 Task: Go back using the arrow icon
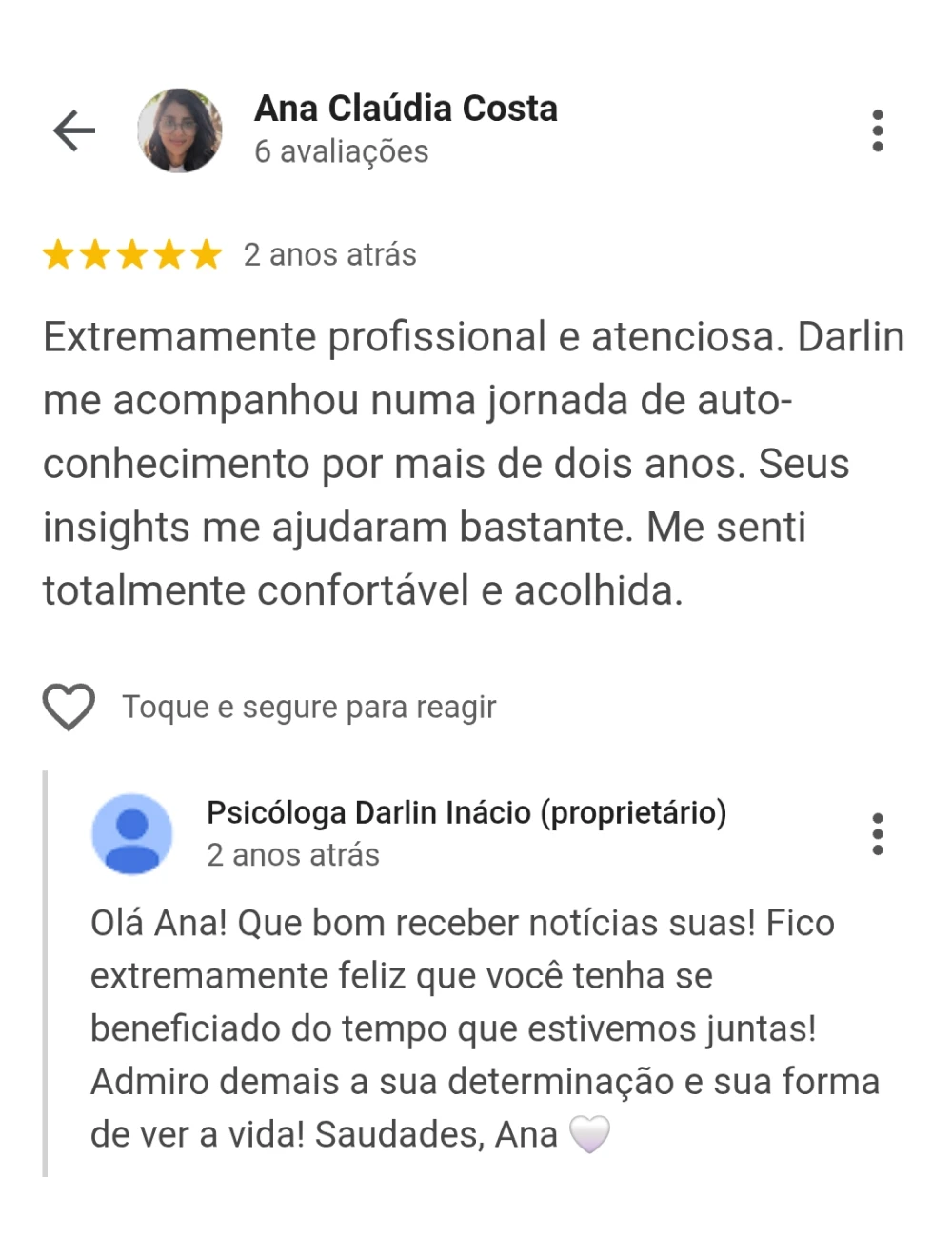point(73,130)
